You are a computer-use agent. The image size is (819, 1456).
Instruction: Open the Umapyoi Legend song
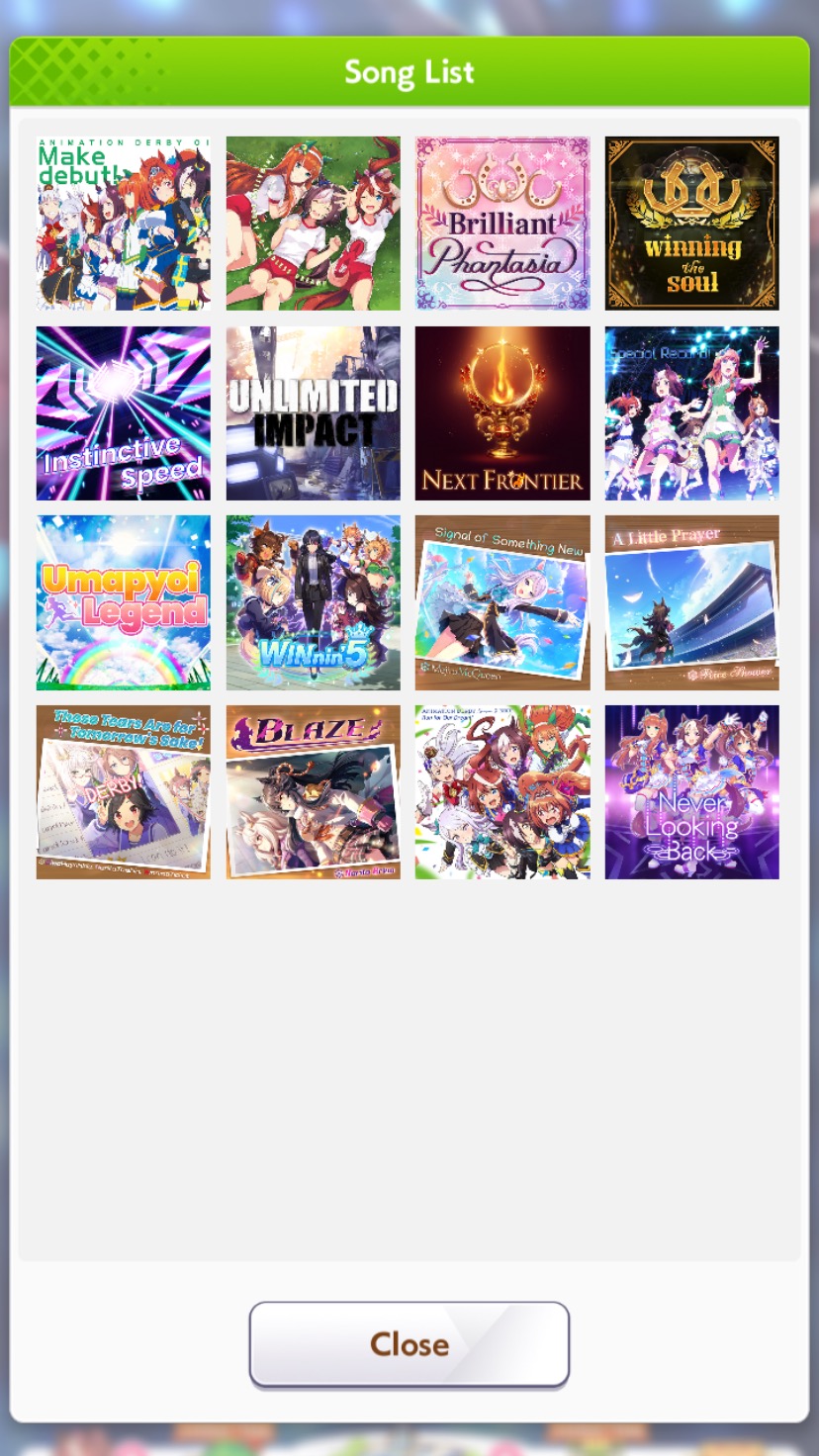[124, 602]
